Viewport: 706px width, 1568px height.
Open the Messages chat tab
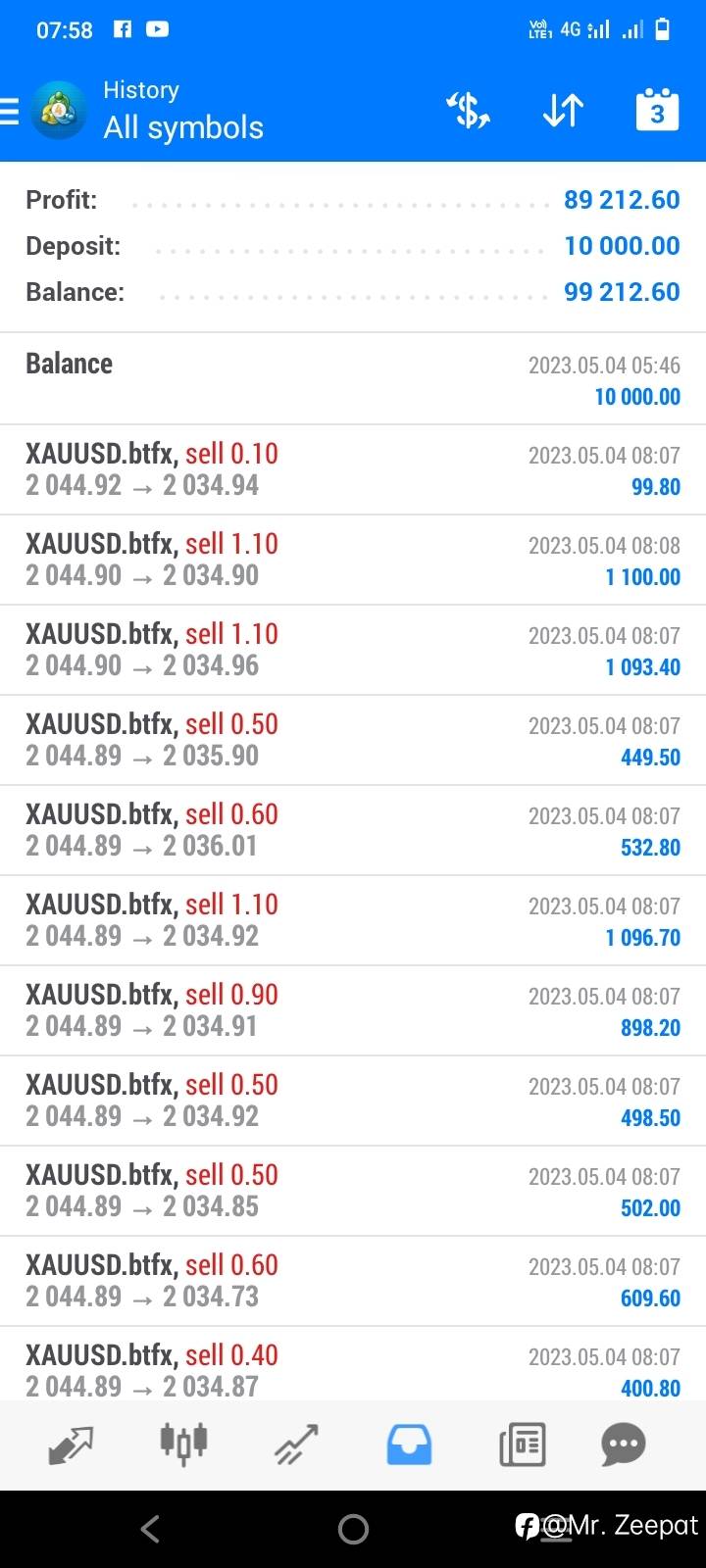[x=624, y=1445]
